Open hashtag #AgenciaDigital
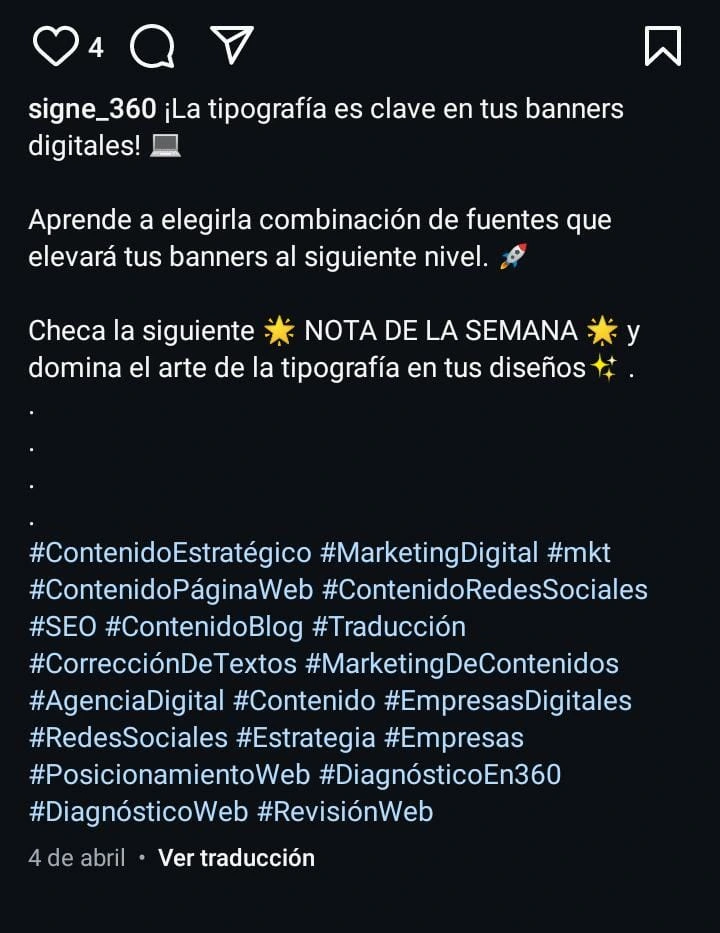Image resolution: width=720 pixels, height=933 pixels. tap(126, 700)
